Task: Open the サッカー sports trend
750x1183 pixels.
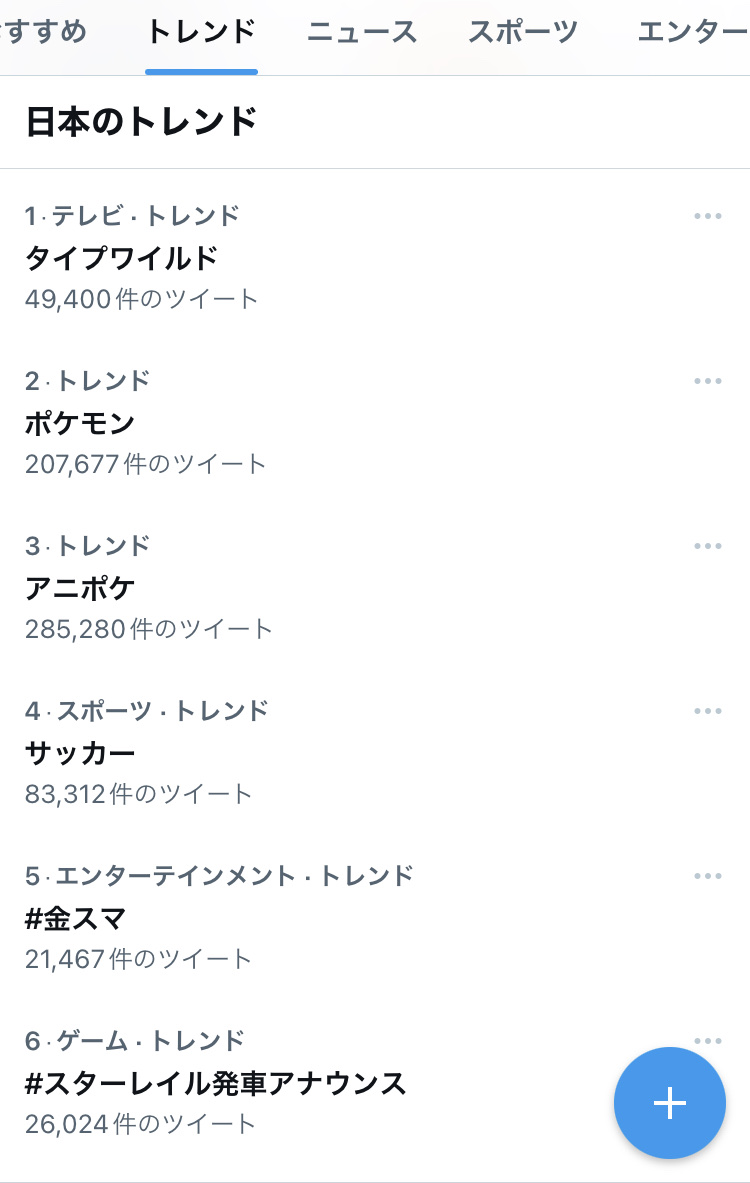Action: point(80,754)
